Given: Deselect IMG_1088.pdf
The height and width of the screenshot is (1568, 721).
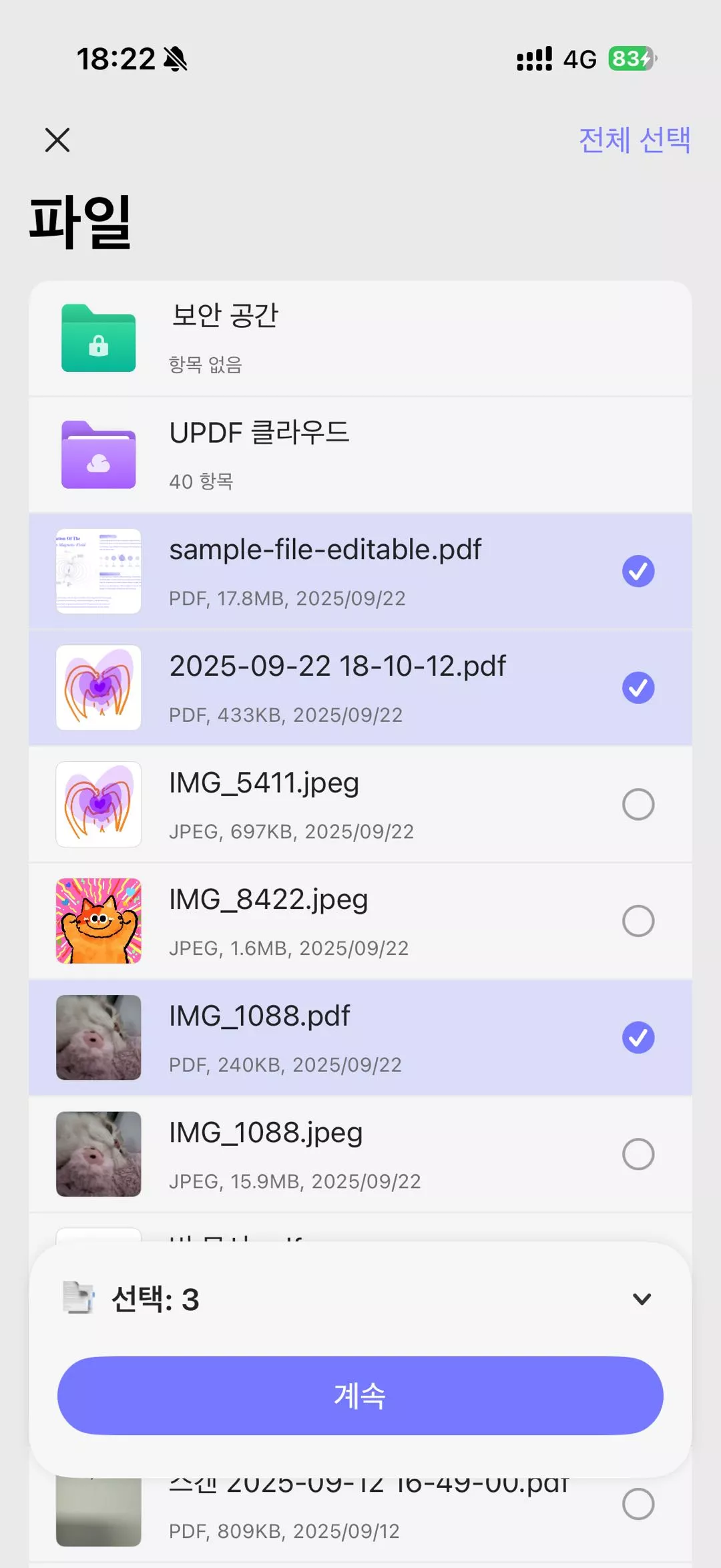Looking at the screenshot, I should (638, 1037).
